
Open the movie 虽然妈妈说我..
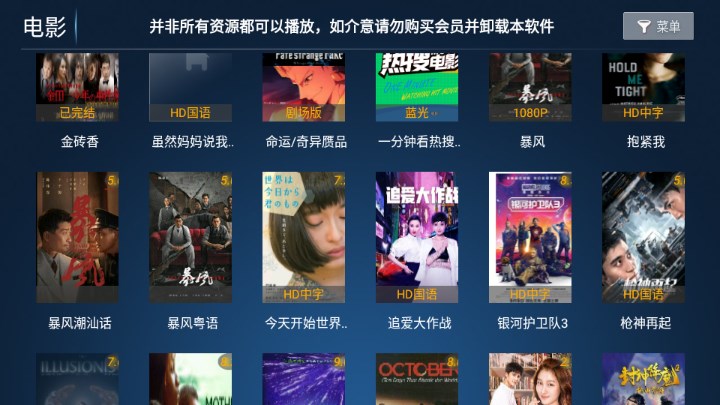[191, 88]
